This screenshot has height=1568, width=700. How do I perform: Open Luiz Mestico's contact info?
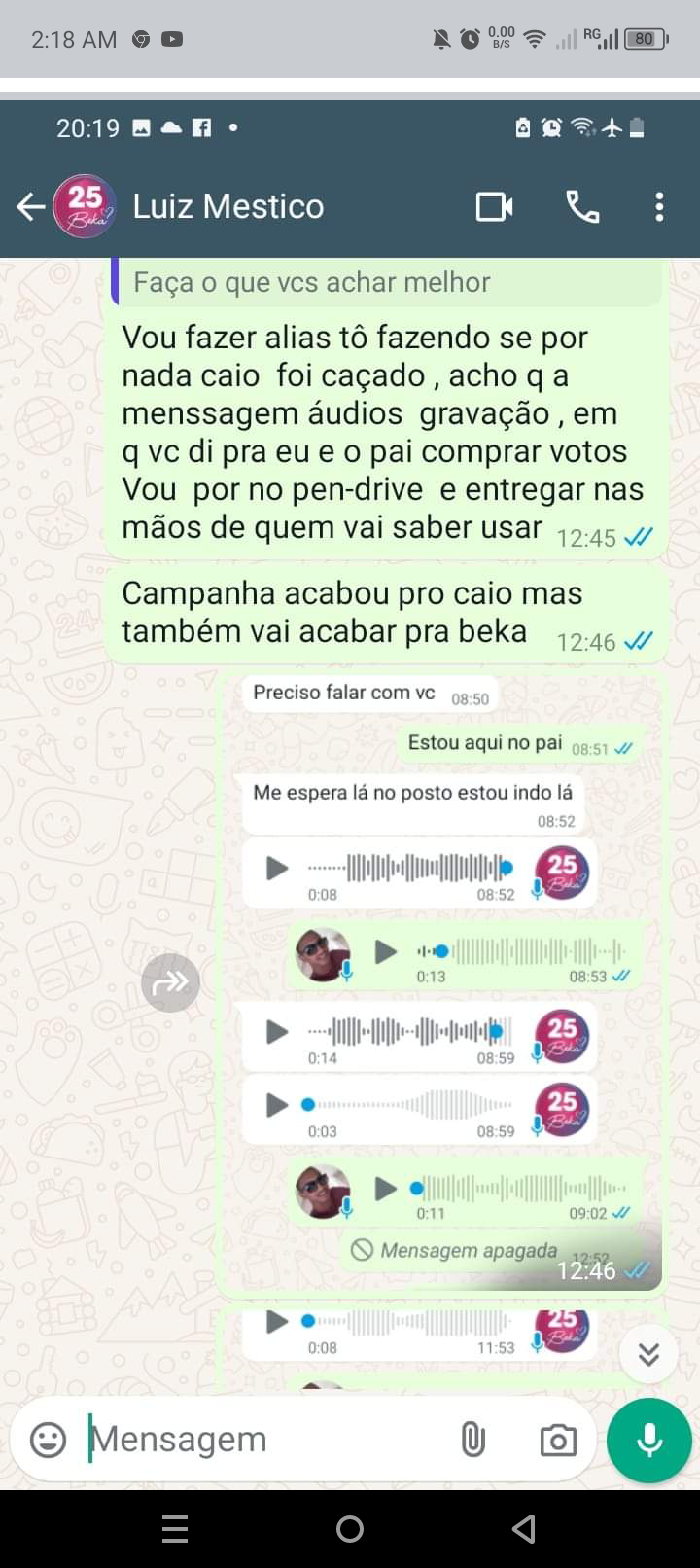point(227,206)
